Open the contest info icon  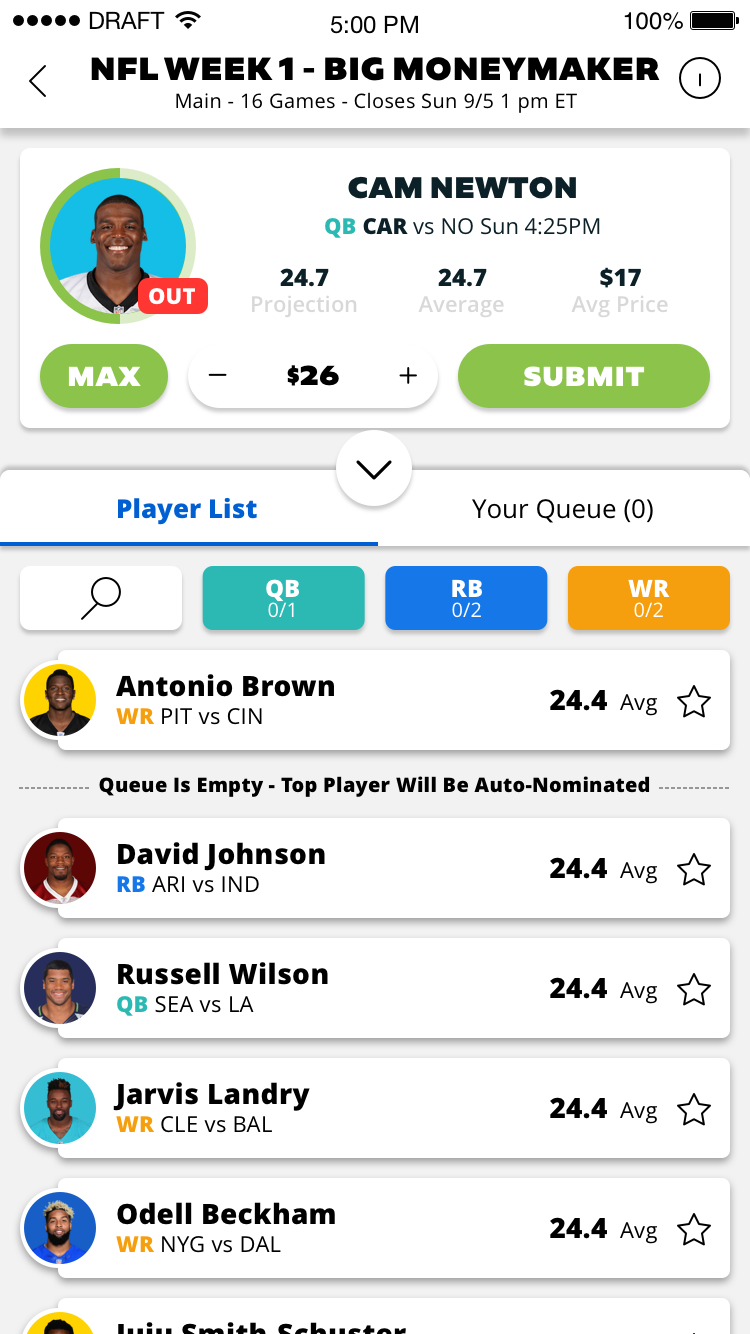point(699,79)
